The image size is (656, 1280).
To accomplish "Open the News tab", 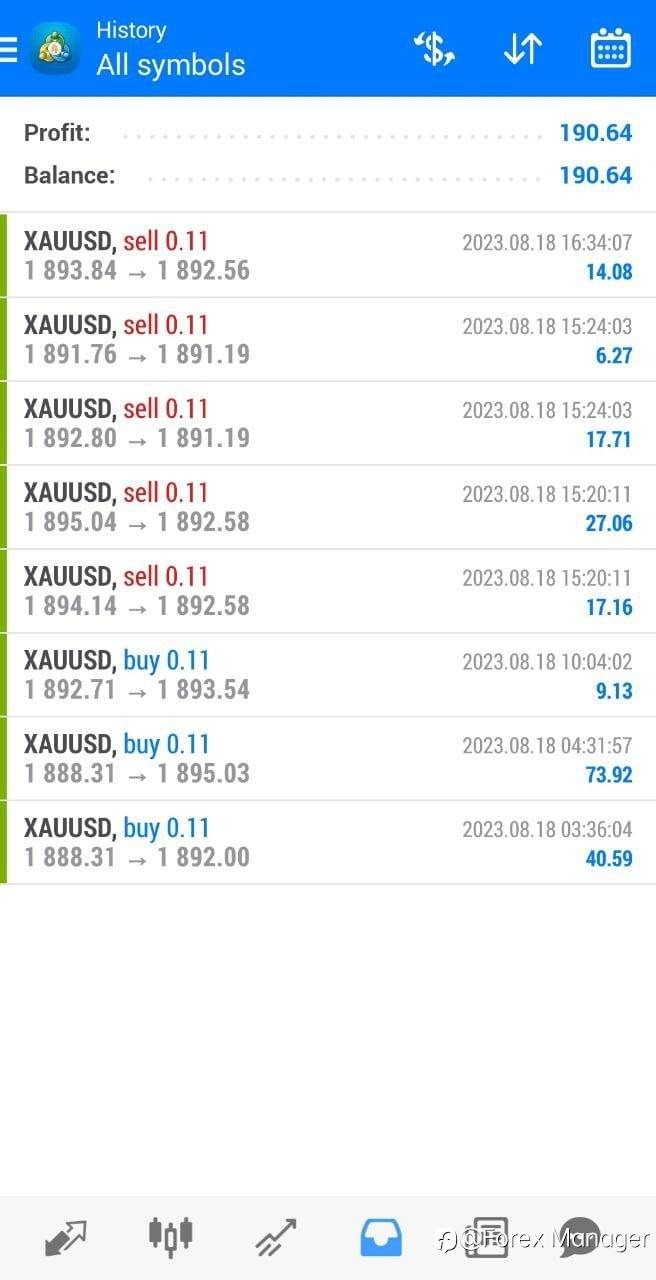I will coord(487,1238).
